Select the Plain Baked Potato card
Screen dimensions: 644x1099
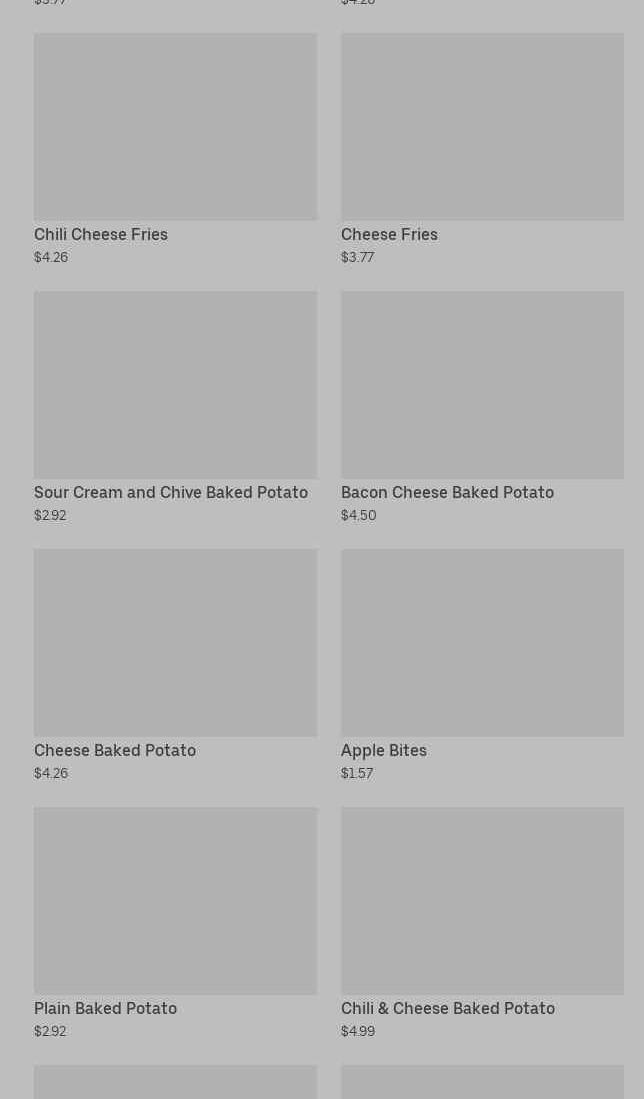pyautogui.click(x=175, y=922)
